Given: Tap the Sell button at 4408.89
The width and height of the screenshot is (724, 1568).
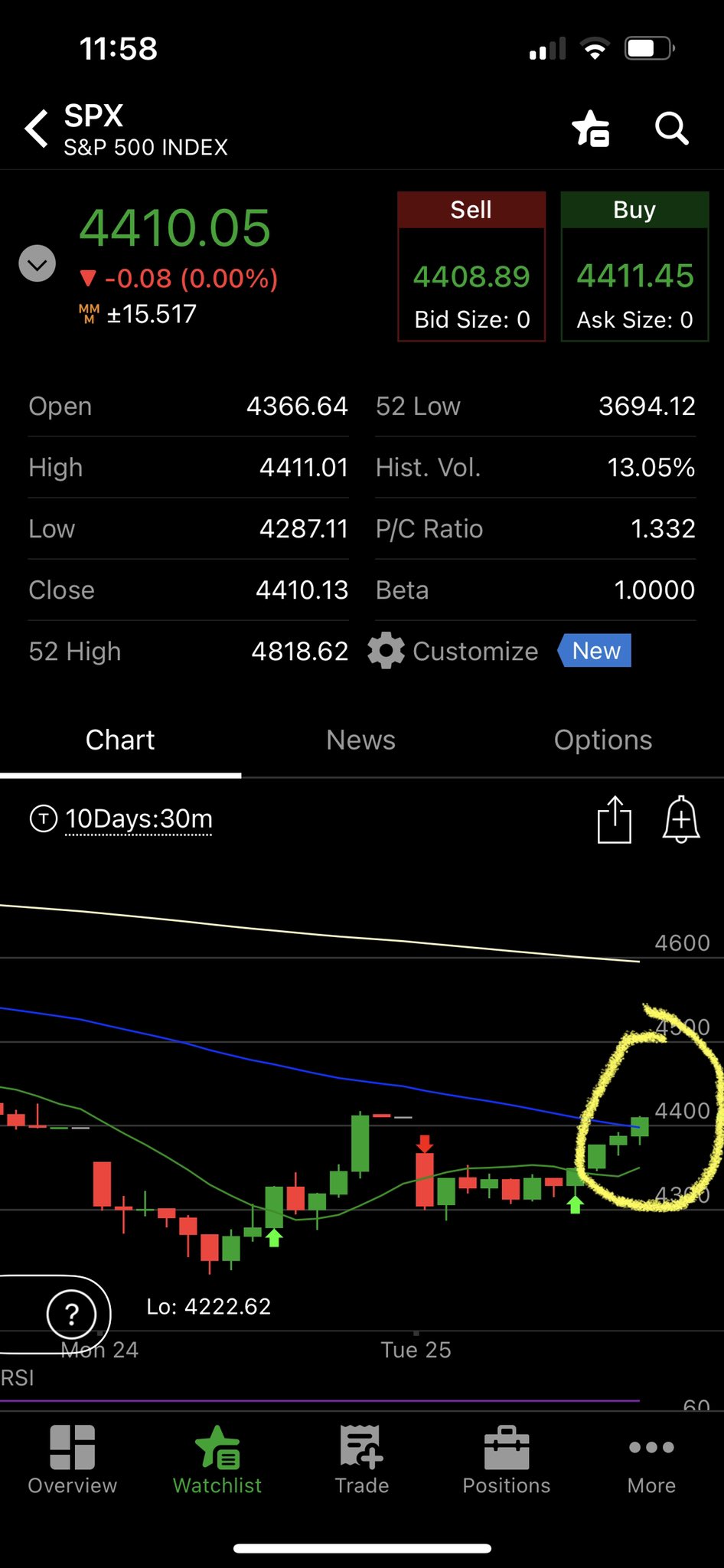Looking at the screenshot, I should [x=471, y=266].
